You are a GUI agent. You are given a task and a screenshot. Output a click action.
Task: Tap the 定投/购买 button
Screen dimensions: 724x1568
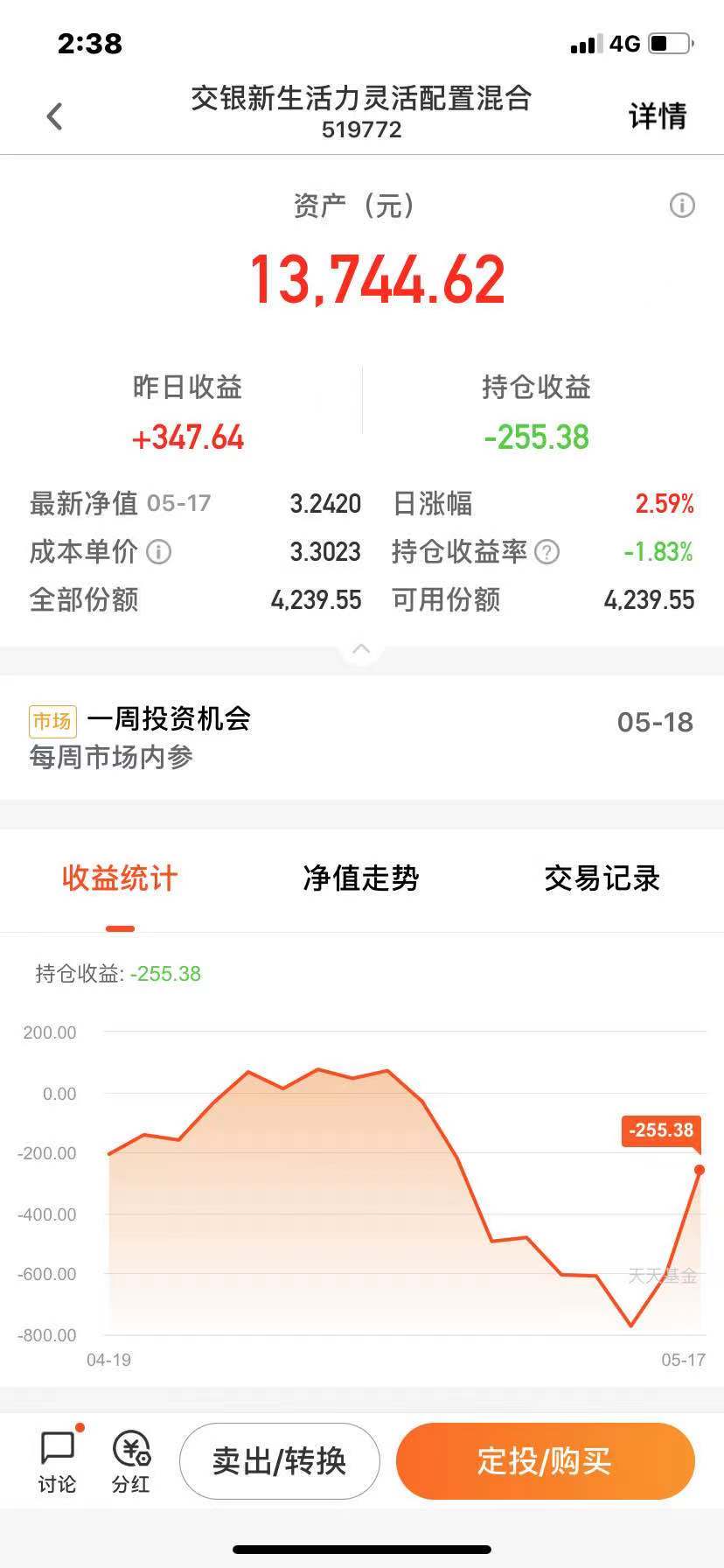coord(545,1461)
